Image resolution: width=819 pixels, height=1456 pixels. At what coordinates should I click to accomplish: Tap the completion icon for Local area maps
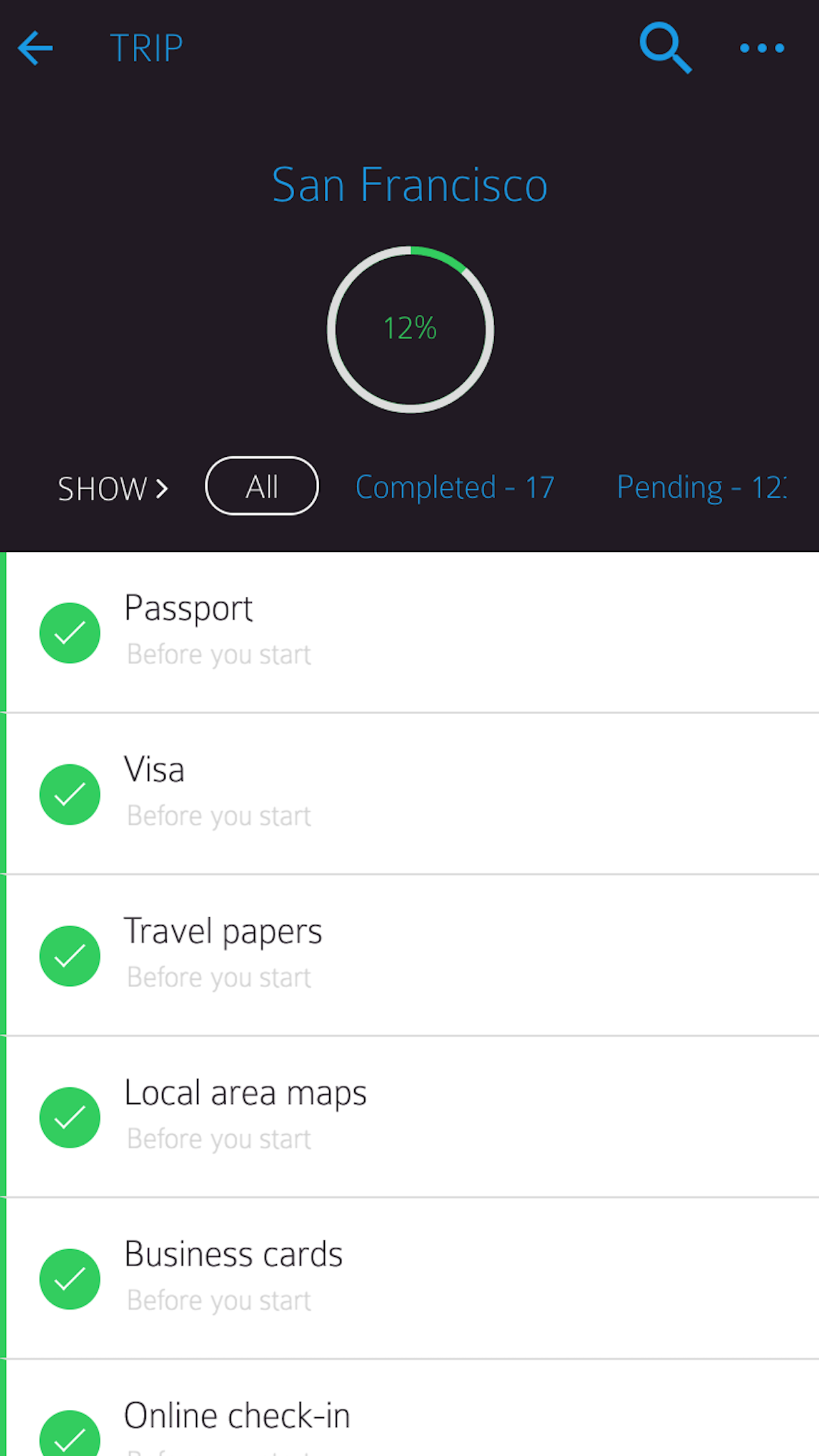(69, 1117)
